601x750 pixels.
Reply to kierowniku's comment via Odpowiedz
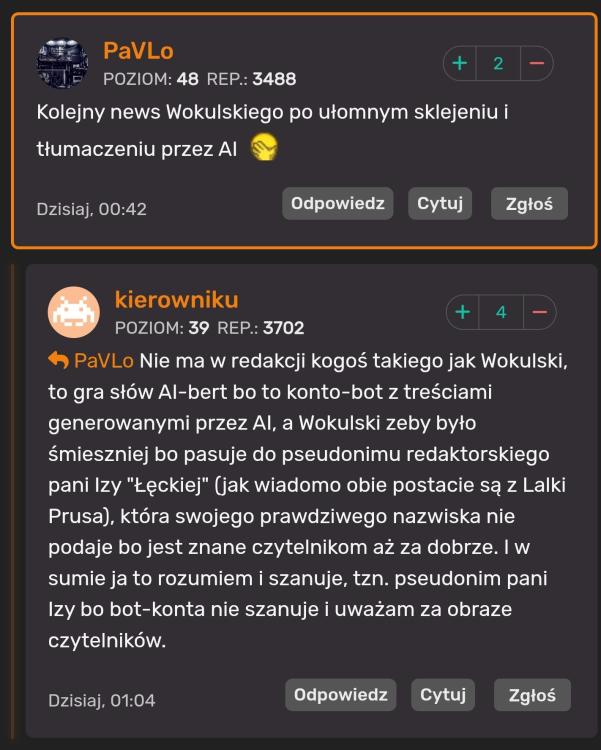340,695
